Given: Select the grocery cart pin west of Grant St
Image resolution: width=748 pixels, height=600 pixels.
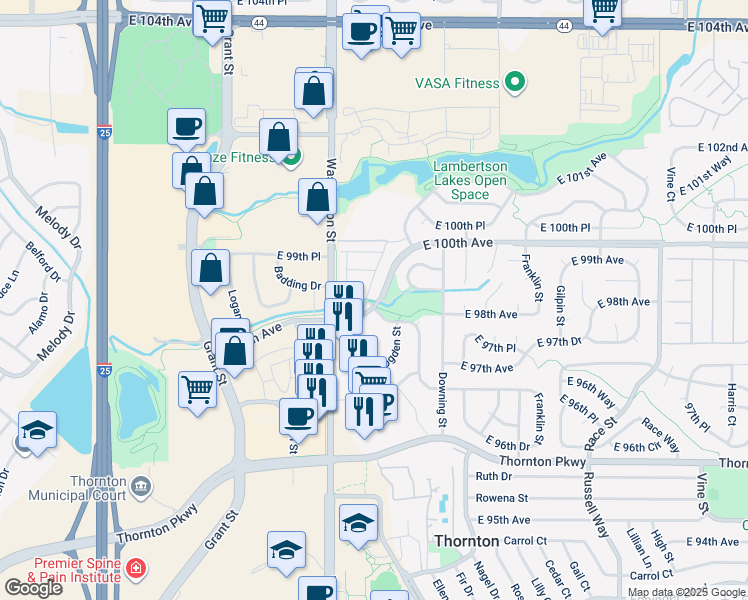Looking at the screenshot, I should tap(197, 390).
